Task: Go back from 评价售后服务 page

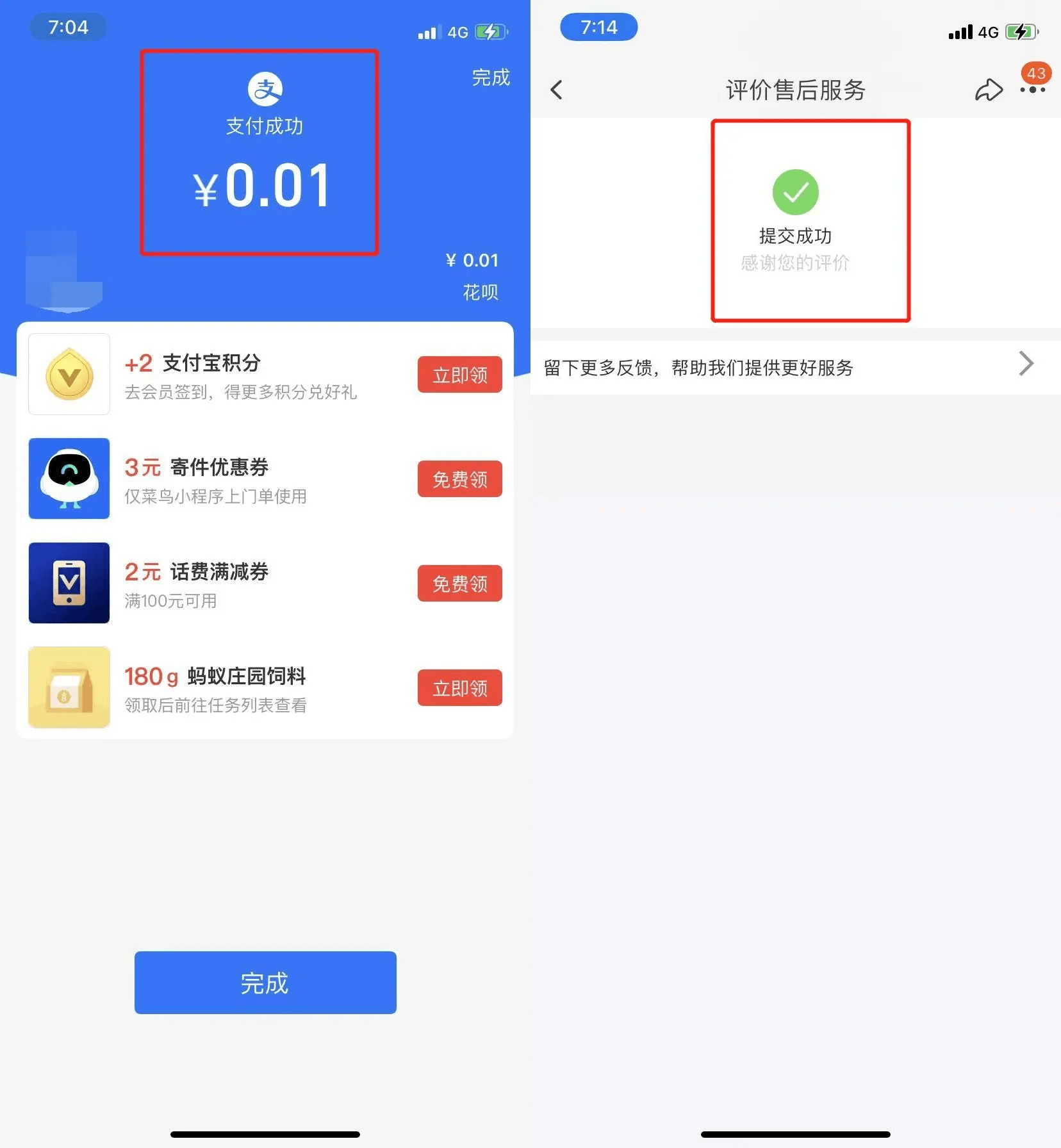Action: [557, 90]
